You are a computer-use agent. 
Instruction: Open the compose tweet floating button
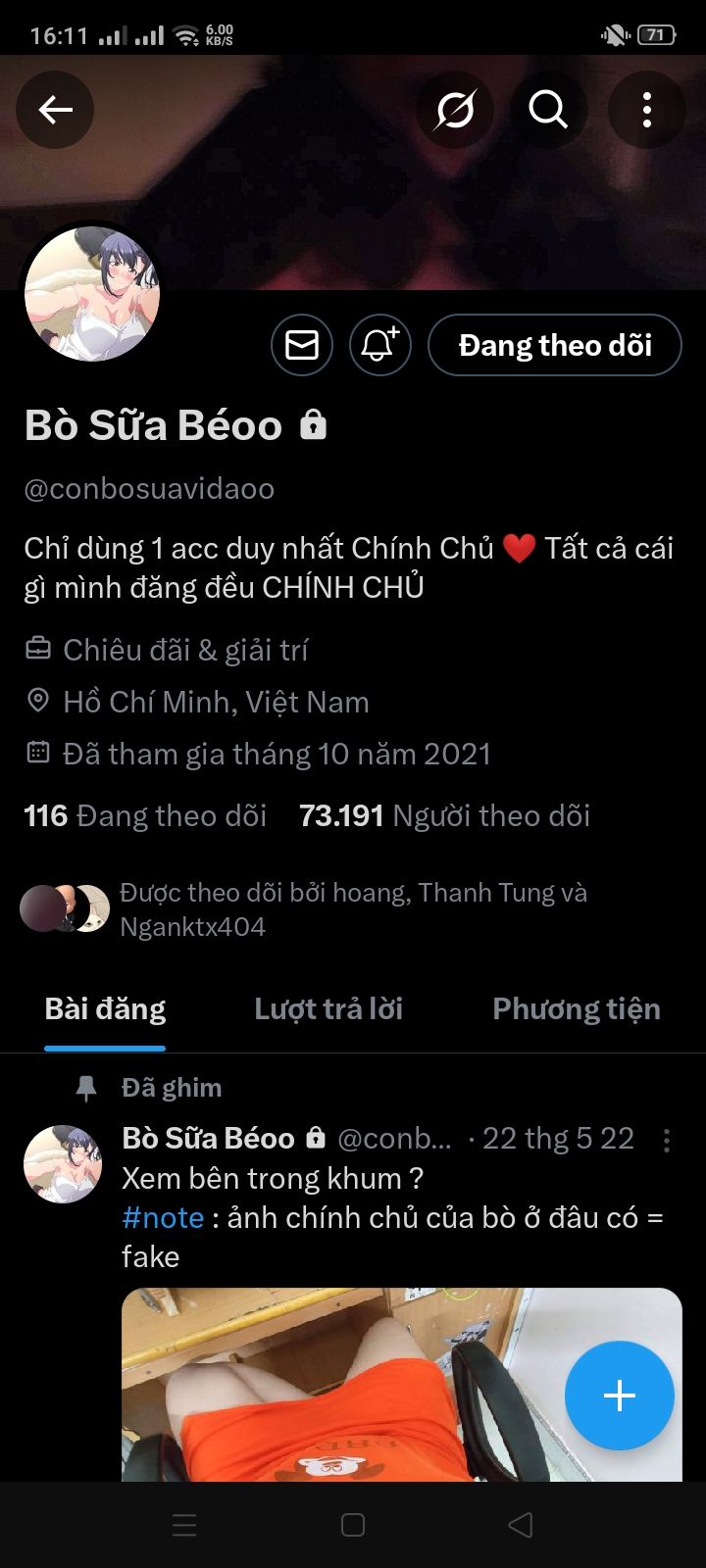click(x=619, y=1396)
